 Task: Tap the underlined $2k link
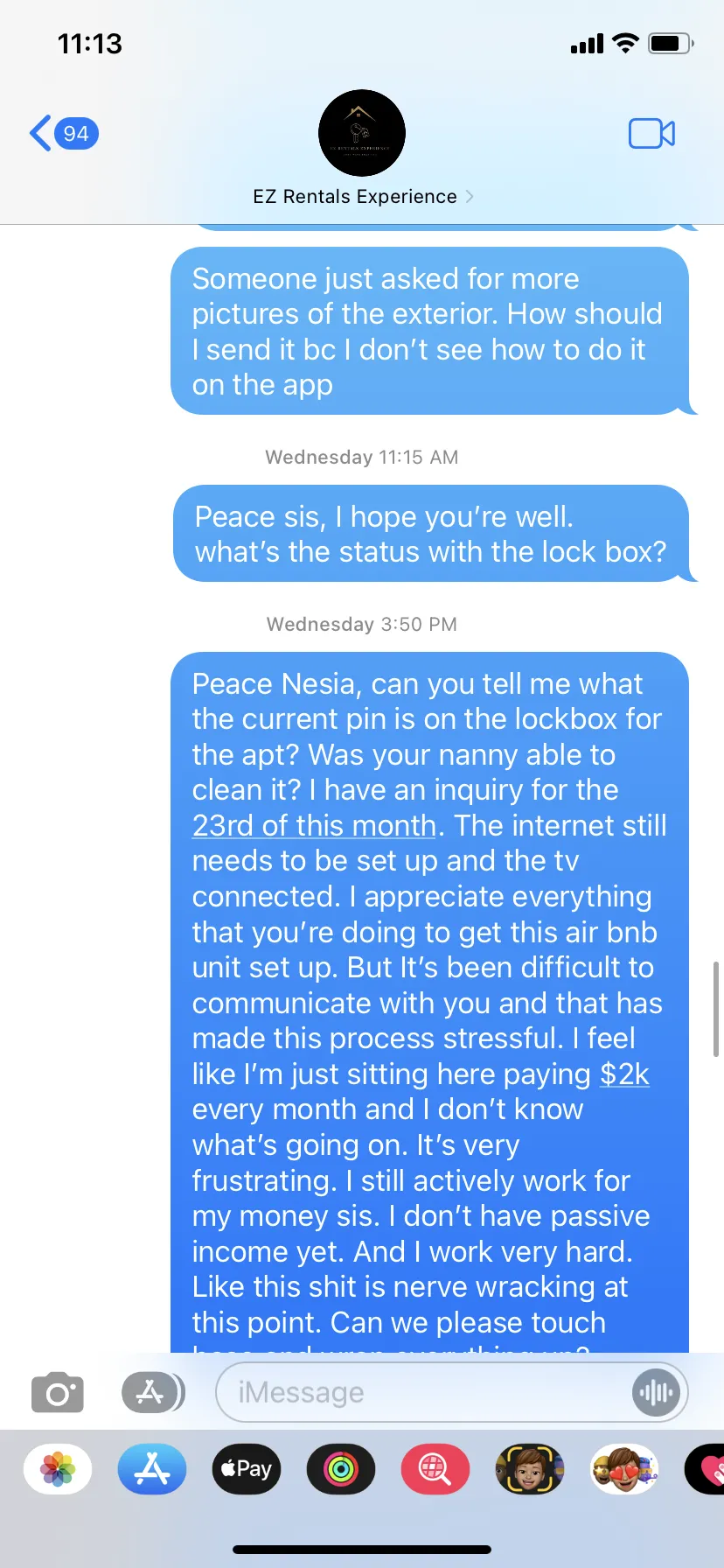point(624,1074)
